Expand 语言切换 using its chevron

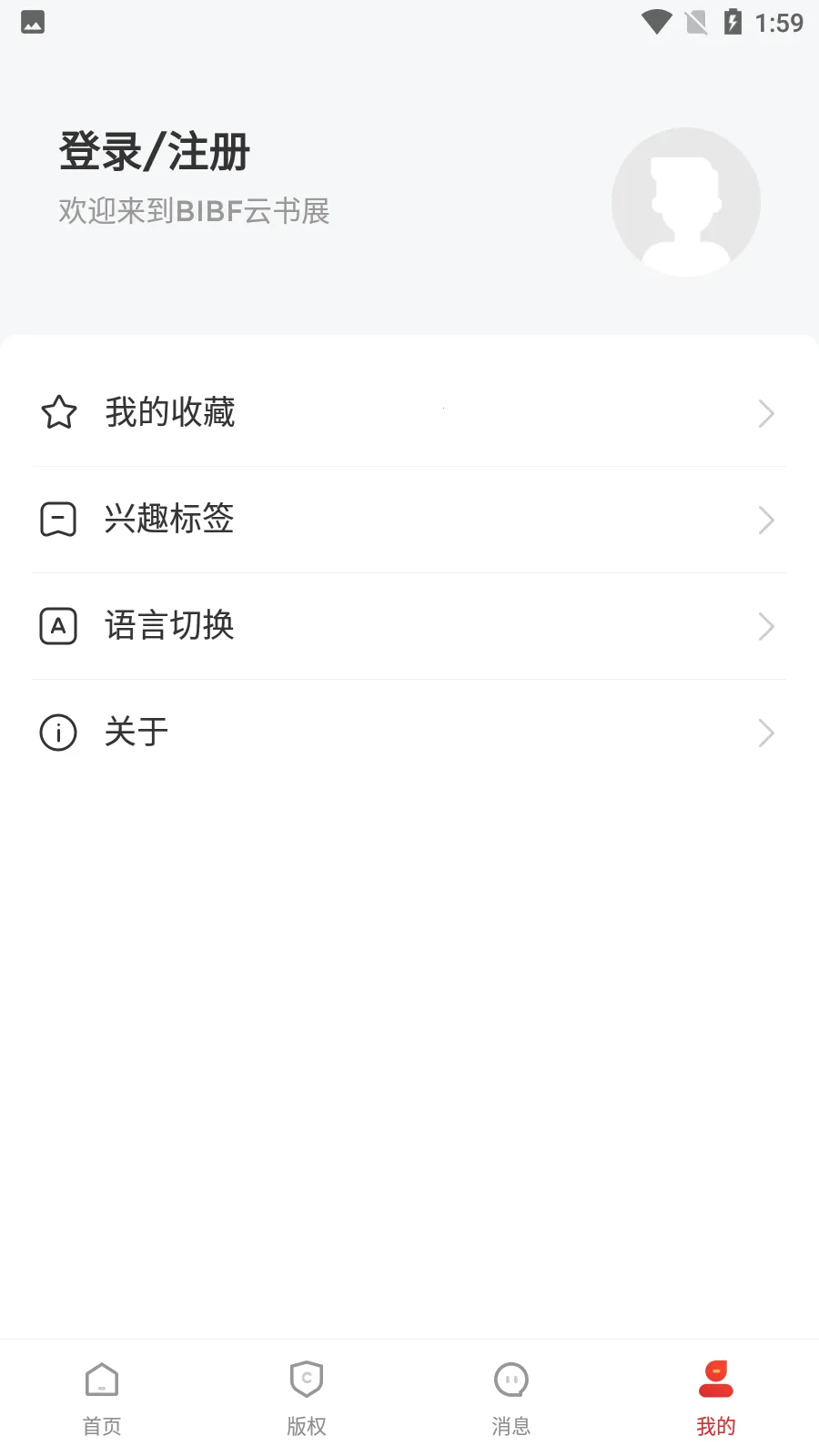click(x=766, y=626)
